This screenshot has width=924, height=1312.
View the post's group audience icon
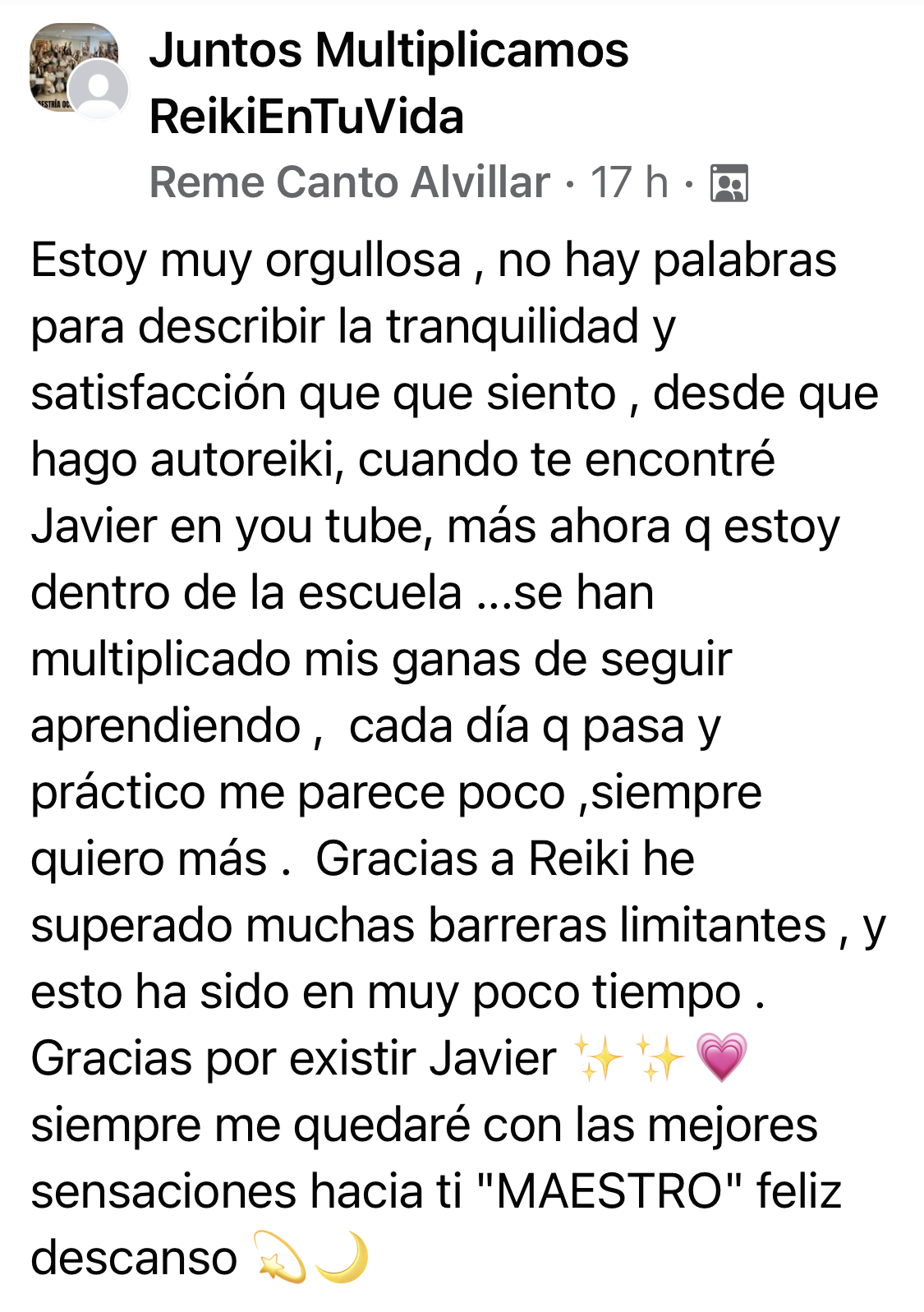(728, 182)
